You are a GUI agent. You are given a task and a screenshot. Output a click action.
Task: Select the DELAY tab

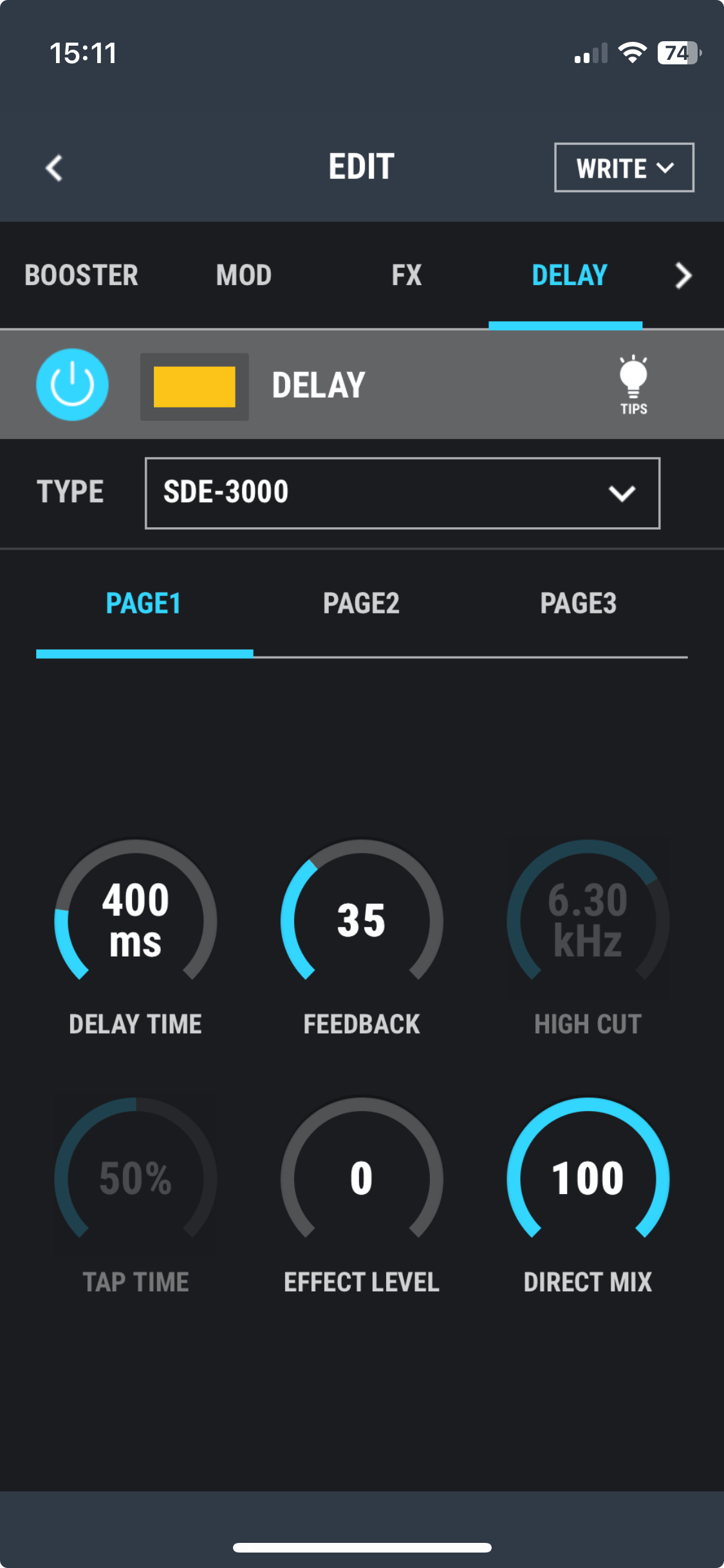click(569, 275)
